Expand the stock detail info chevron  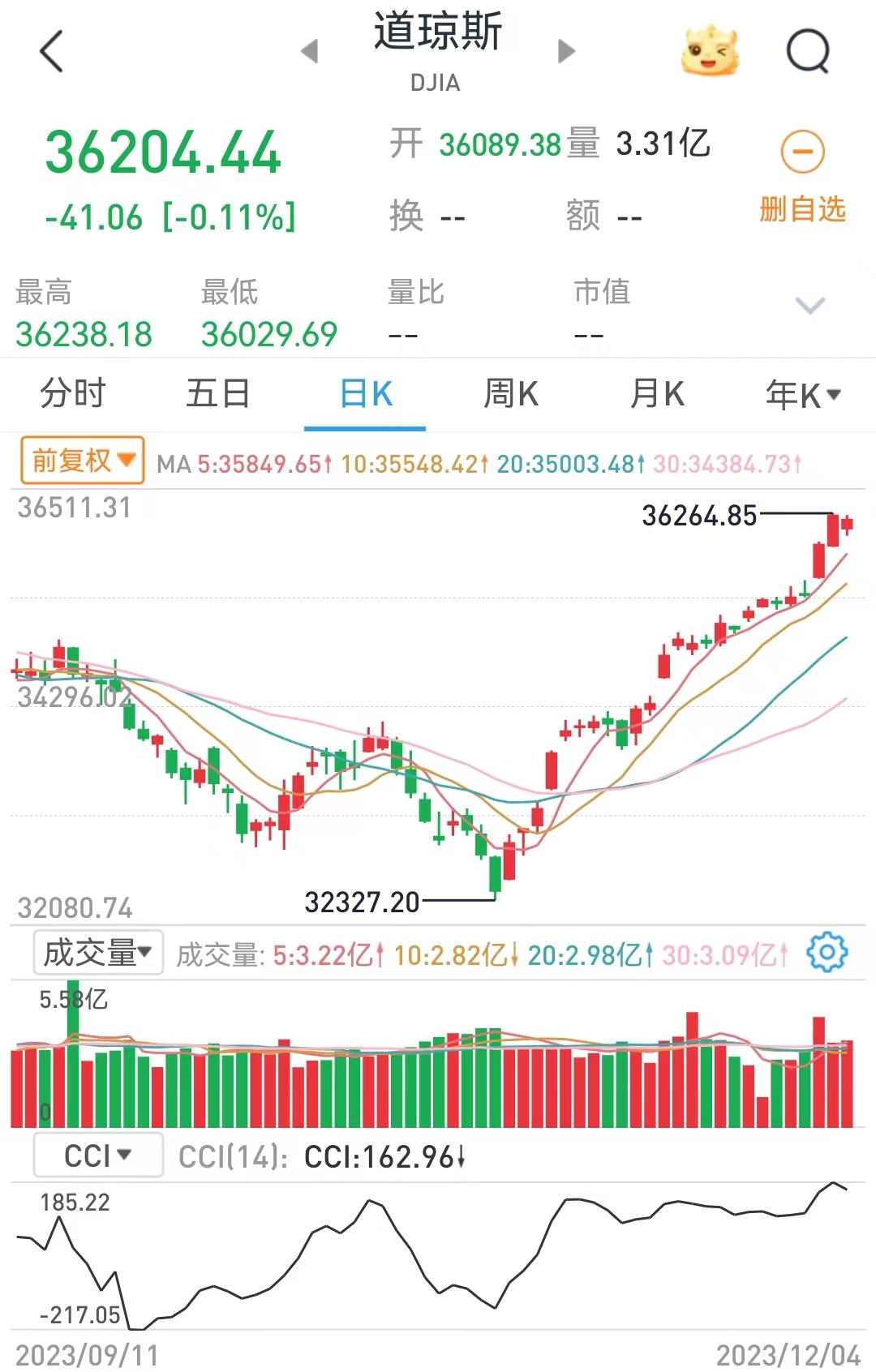pos(809,307)
